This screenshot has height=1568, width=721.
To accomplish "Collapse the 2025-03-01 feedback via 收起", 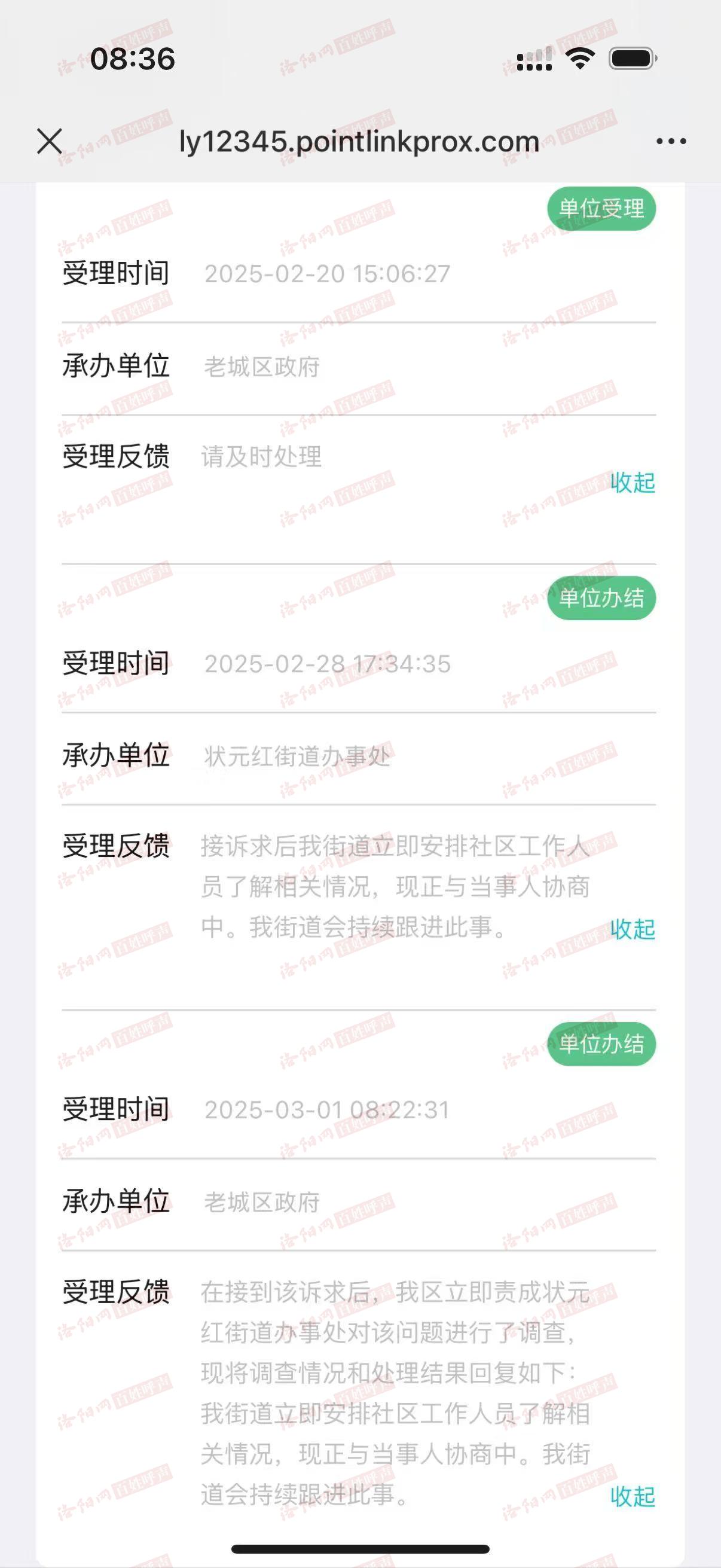I will pos(633,1496).
